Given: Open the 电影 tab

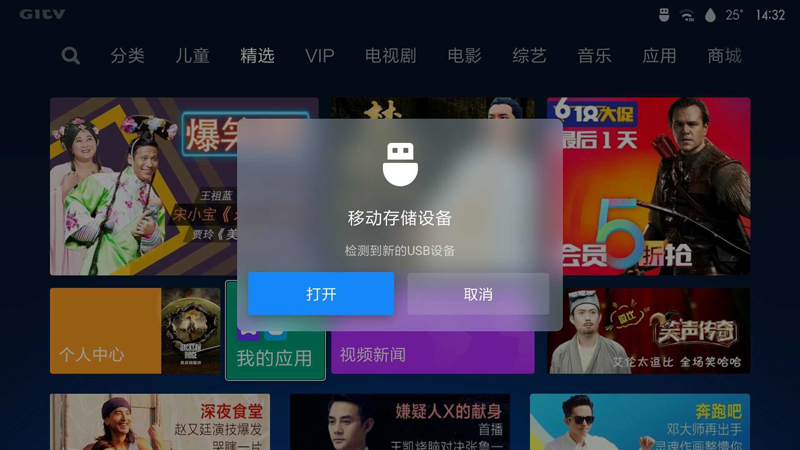Looking at the screenshot, I should click(464, 56).
